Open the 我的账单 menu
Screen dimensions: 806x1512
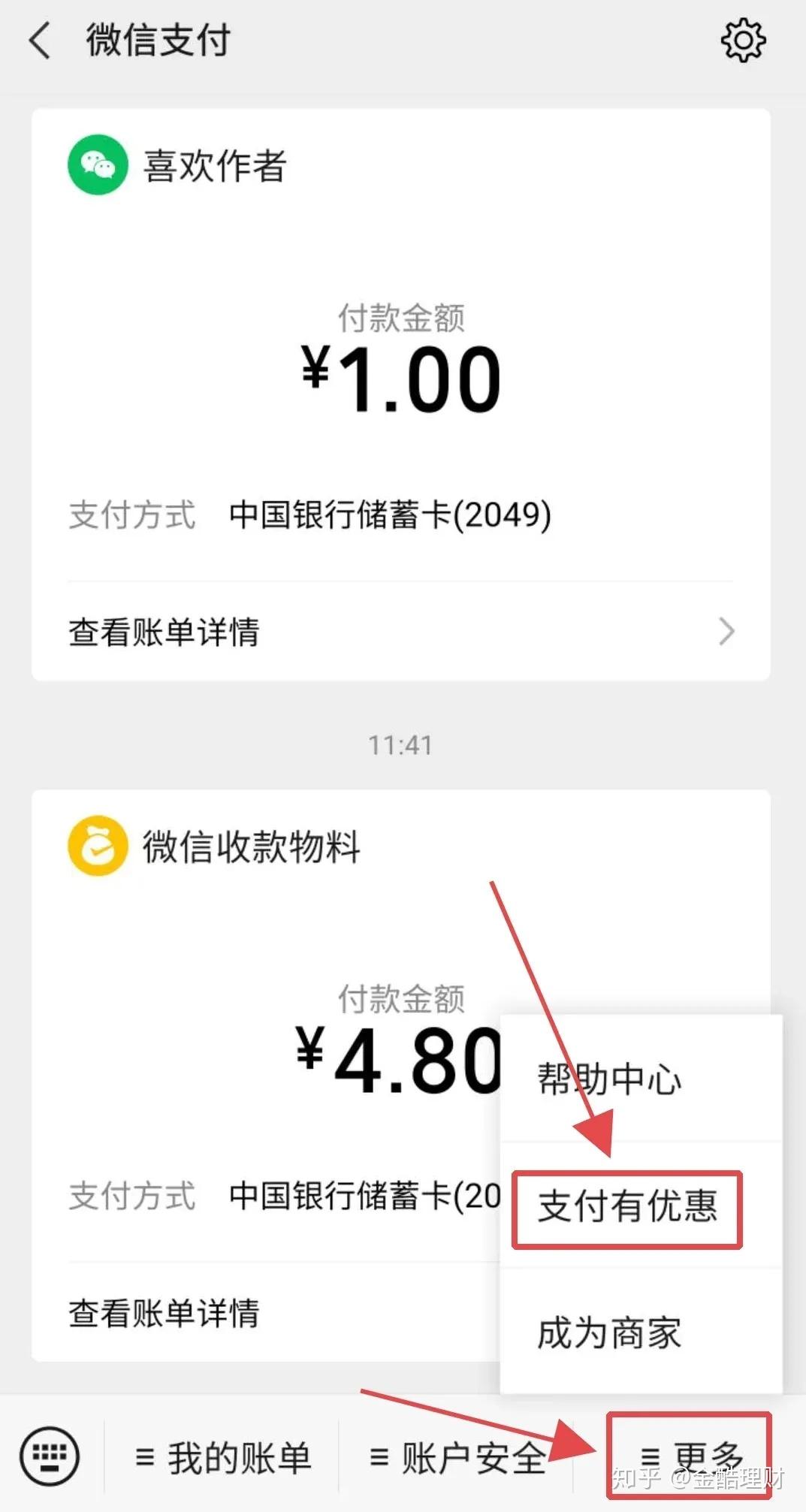click(223, 1458)
